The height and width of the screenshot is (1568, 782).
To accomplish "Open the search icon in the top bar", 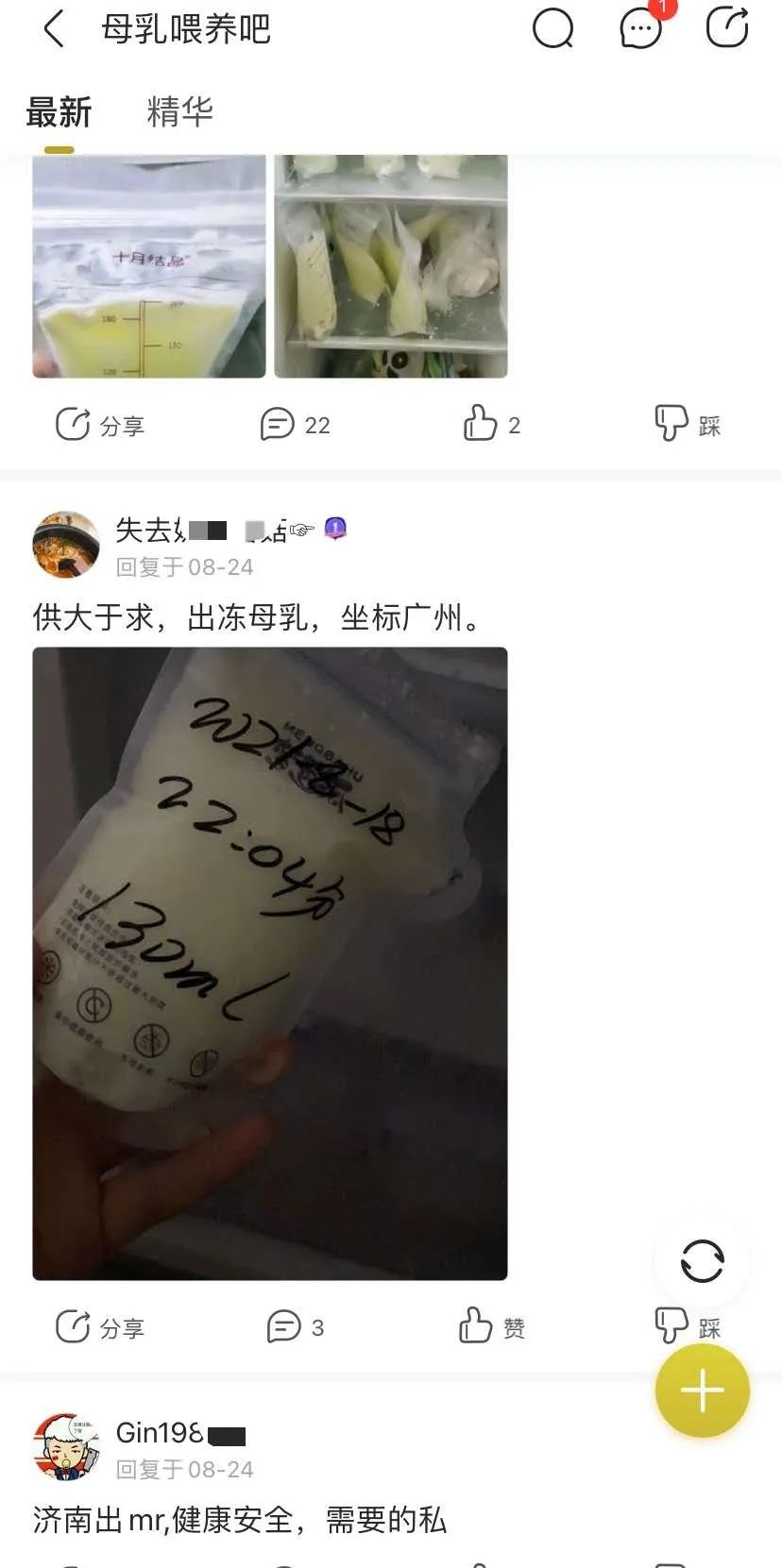I will click(554, 29).
